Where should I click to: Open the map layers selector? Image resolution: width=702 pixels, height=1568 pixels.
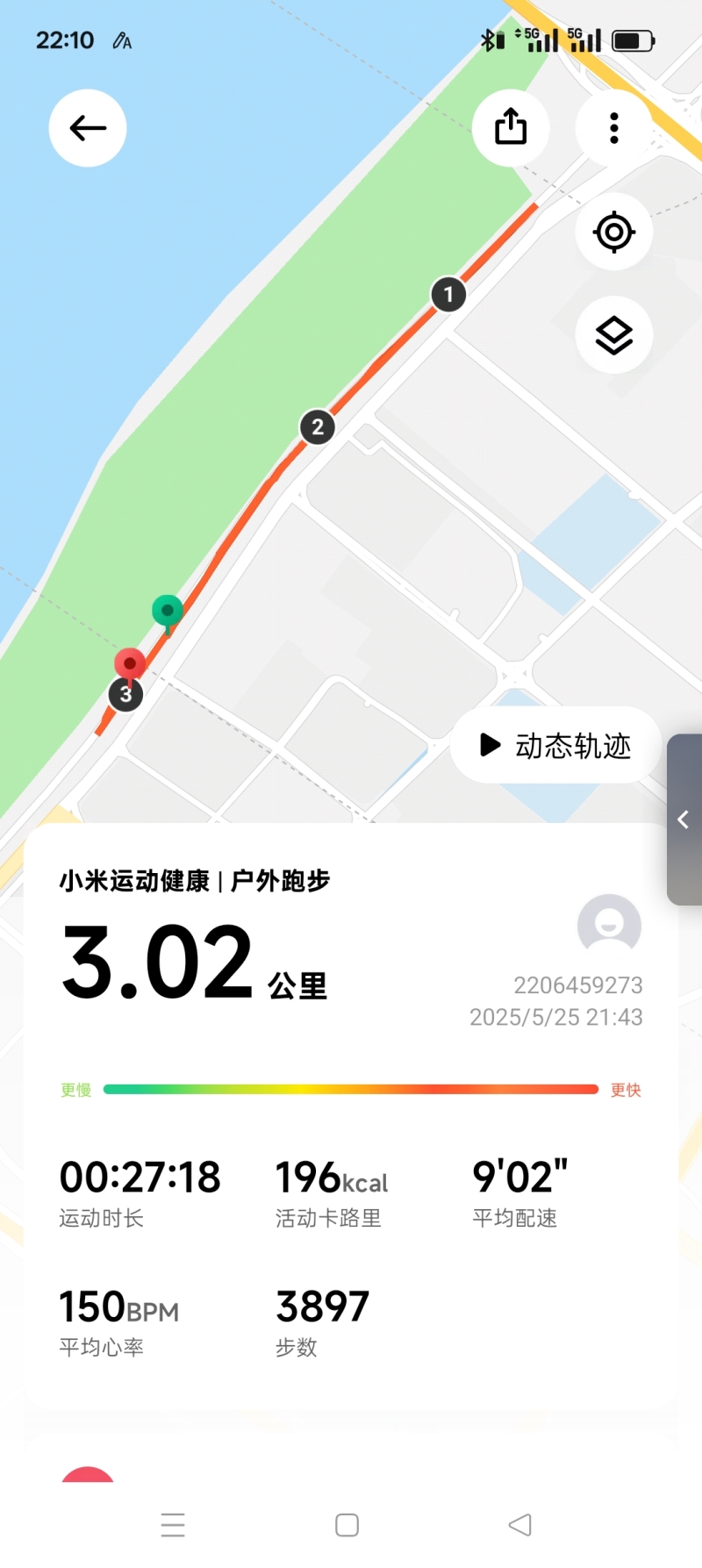614,335
